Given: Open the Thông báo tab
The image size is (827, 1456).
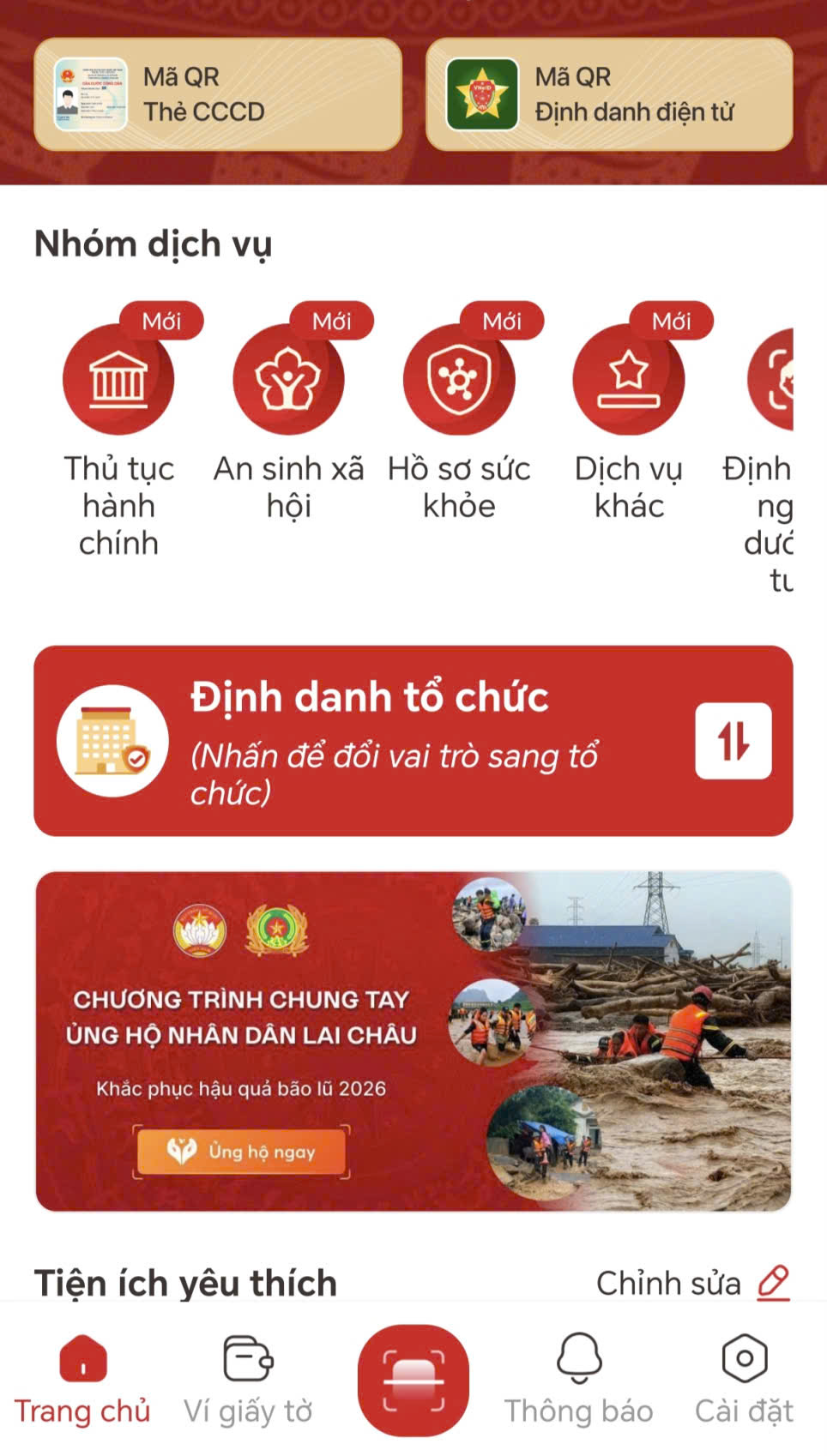Looking at the screenshot, I should [x=579, y=1381].
